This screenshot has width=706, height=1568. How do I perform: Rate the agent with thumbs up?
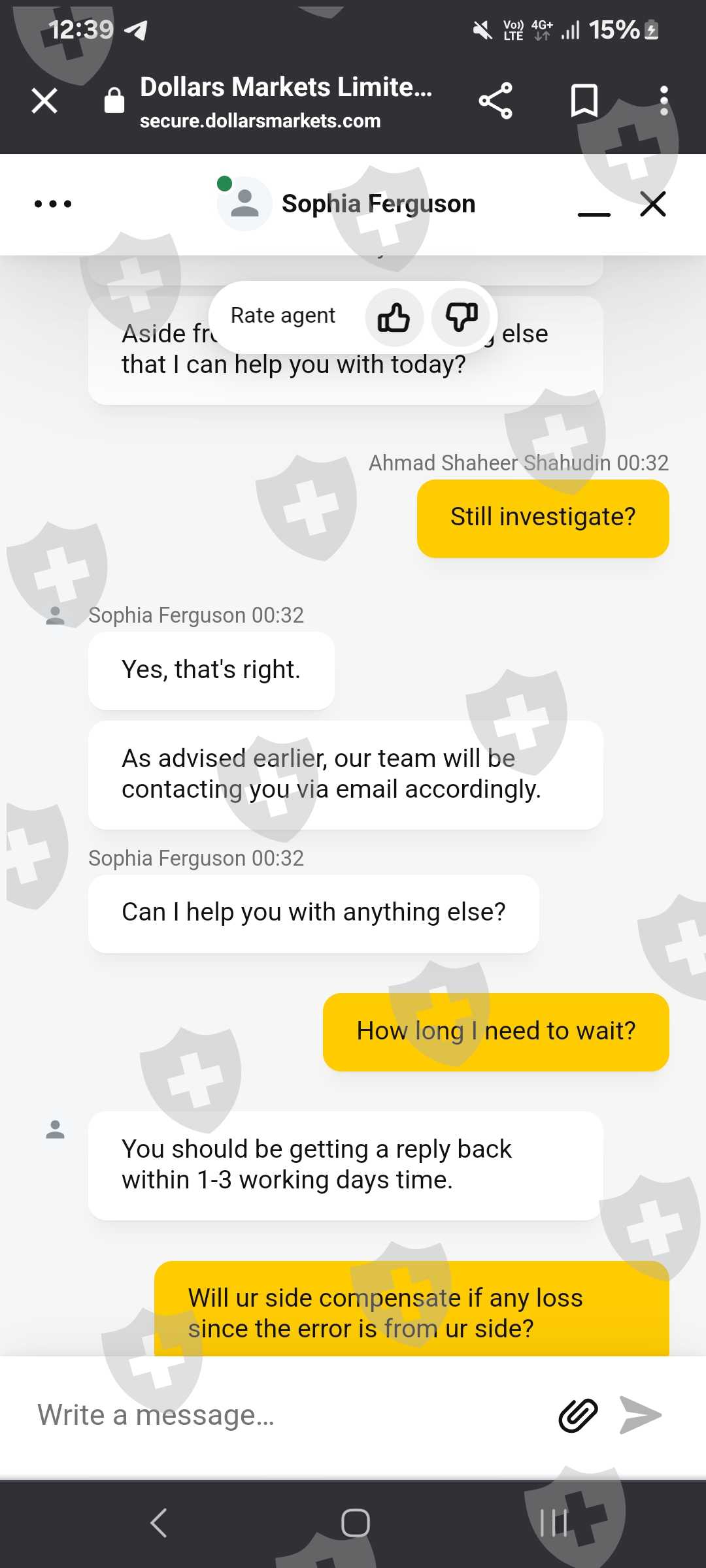point(394,318)
